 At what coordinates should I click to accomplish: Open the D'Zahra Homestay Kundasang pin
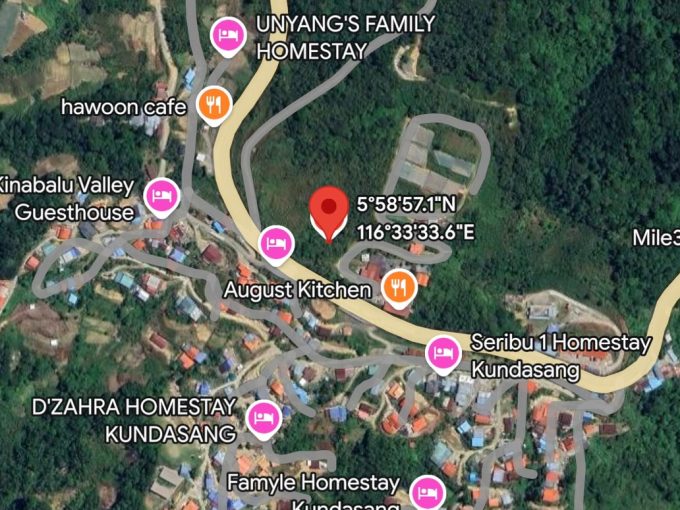click(264, 418)
